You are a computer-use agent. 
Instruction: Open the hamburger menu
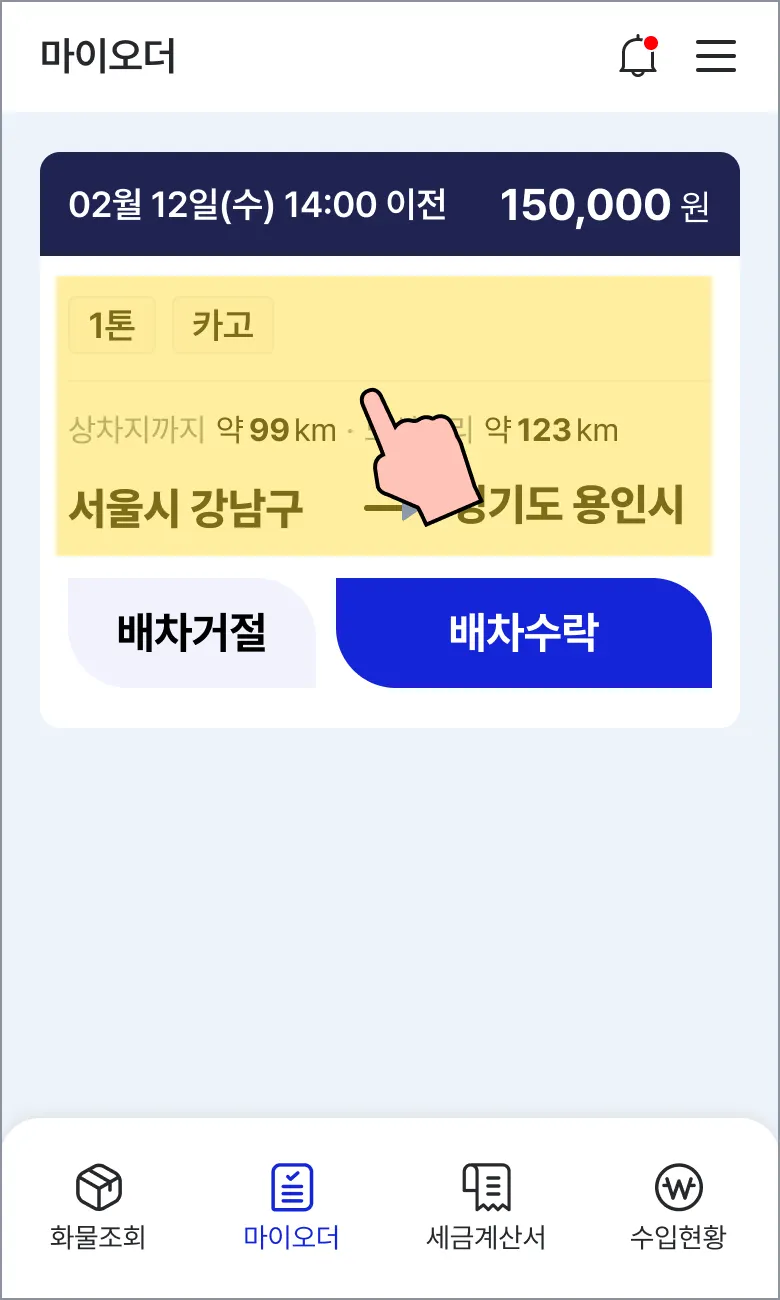[x=716, y=56]
